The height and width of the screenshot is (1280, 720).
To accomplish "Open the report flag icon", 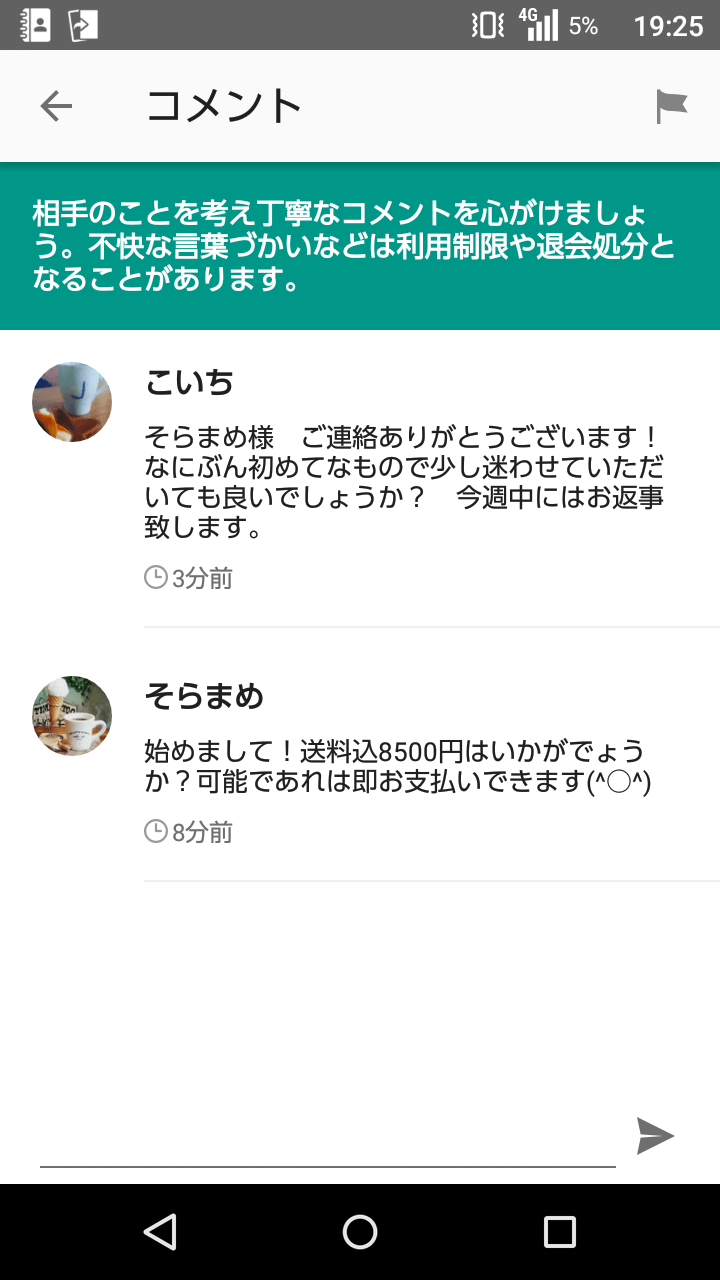I will click(671, 106).
